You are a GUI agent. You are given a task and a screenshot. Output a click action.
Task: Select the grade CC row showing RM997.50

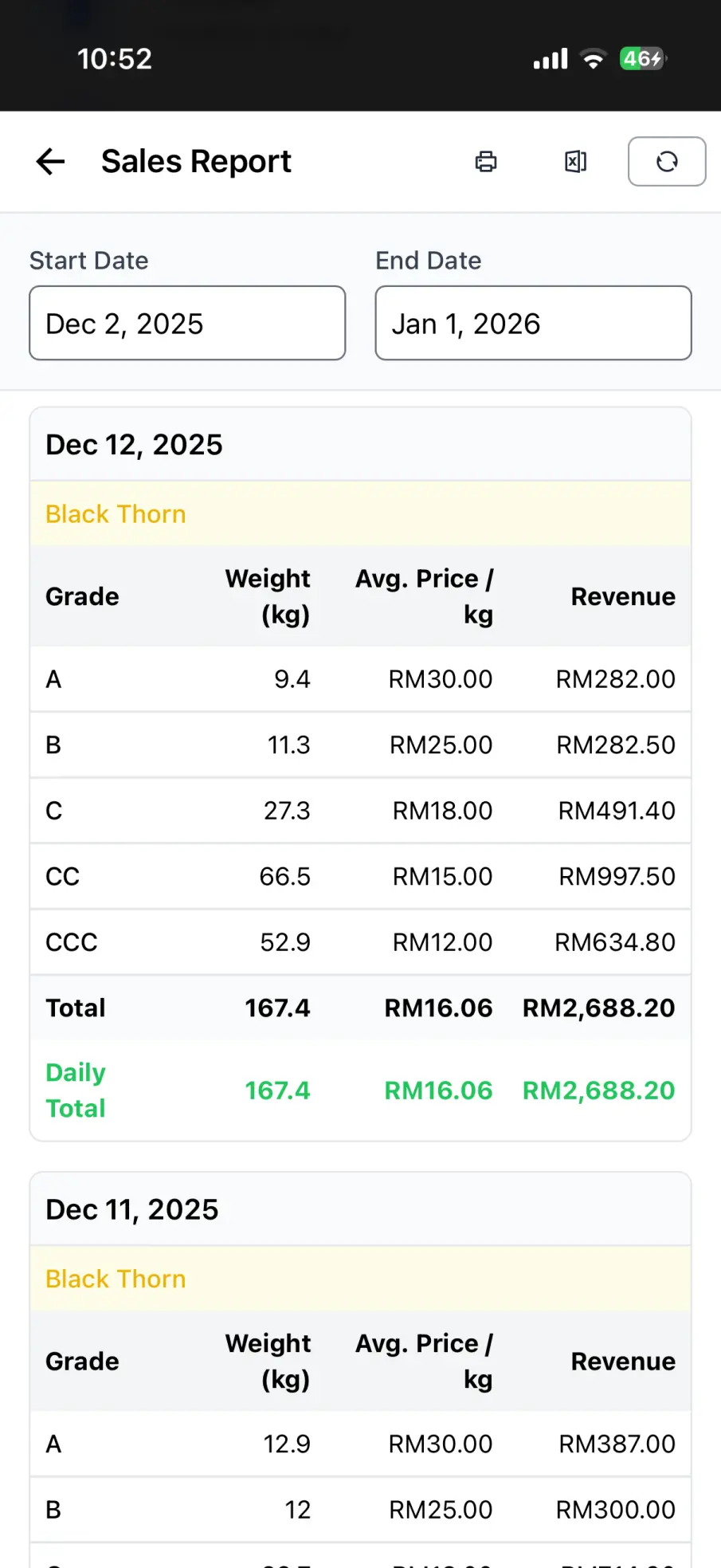pos(360,876)
